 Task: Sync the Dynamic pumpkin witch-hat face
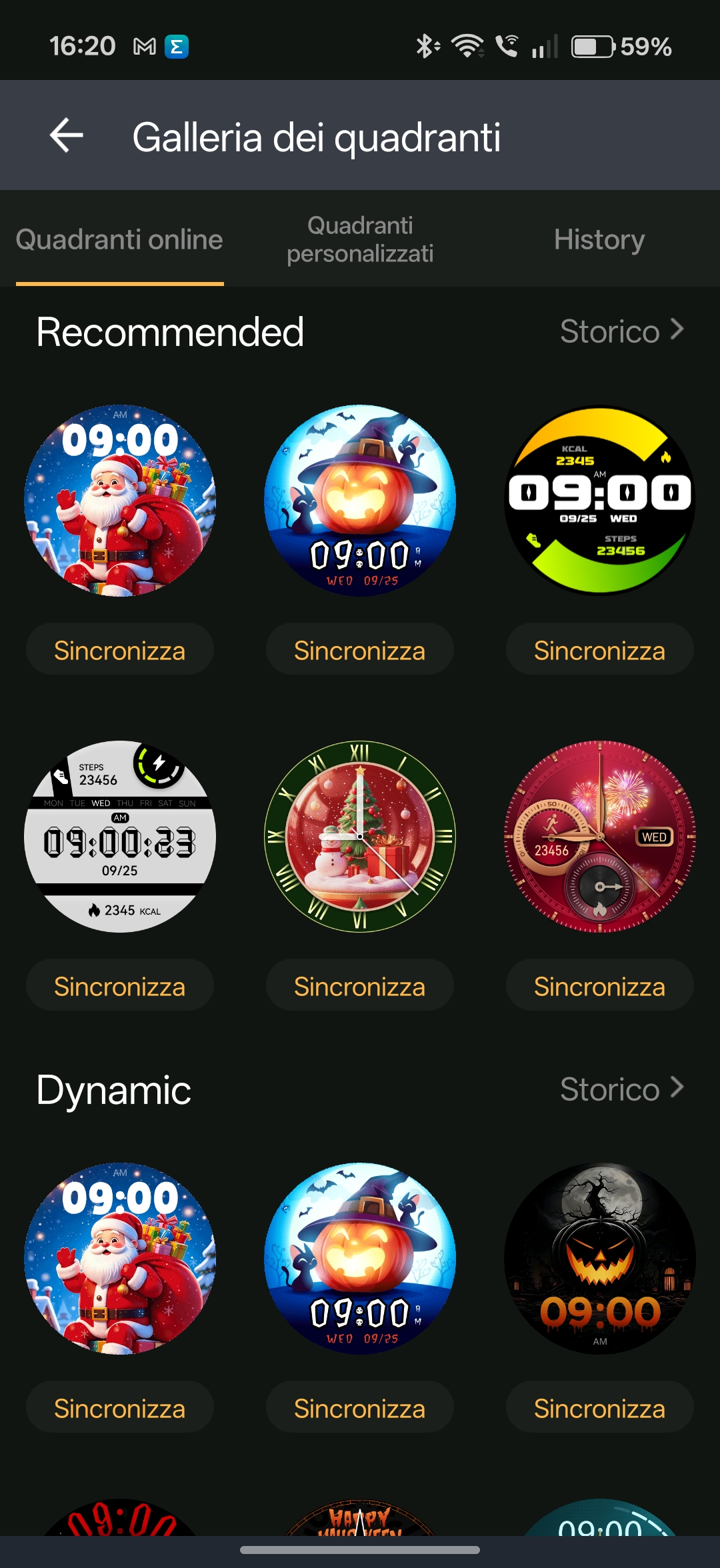point(360,1408)
